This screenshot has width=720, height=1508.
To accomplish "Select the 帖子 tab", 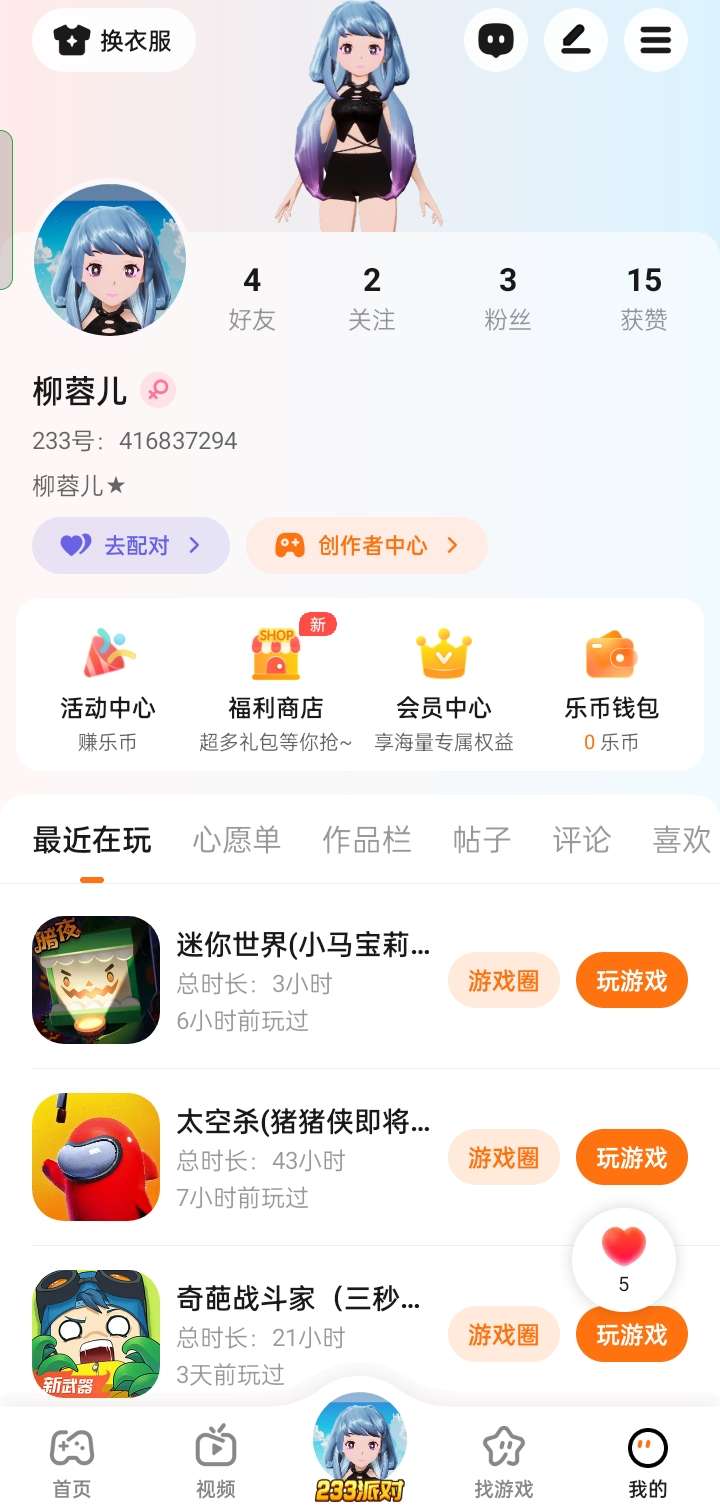I will tap(482, 840).
